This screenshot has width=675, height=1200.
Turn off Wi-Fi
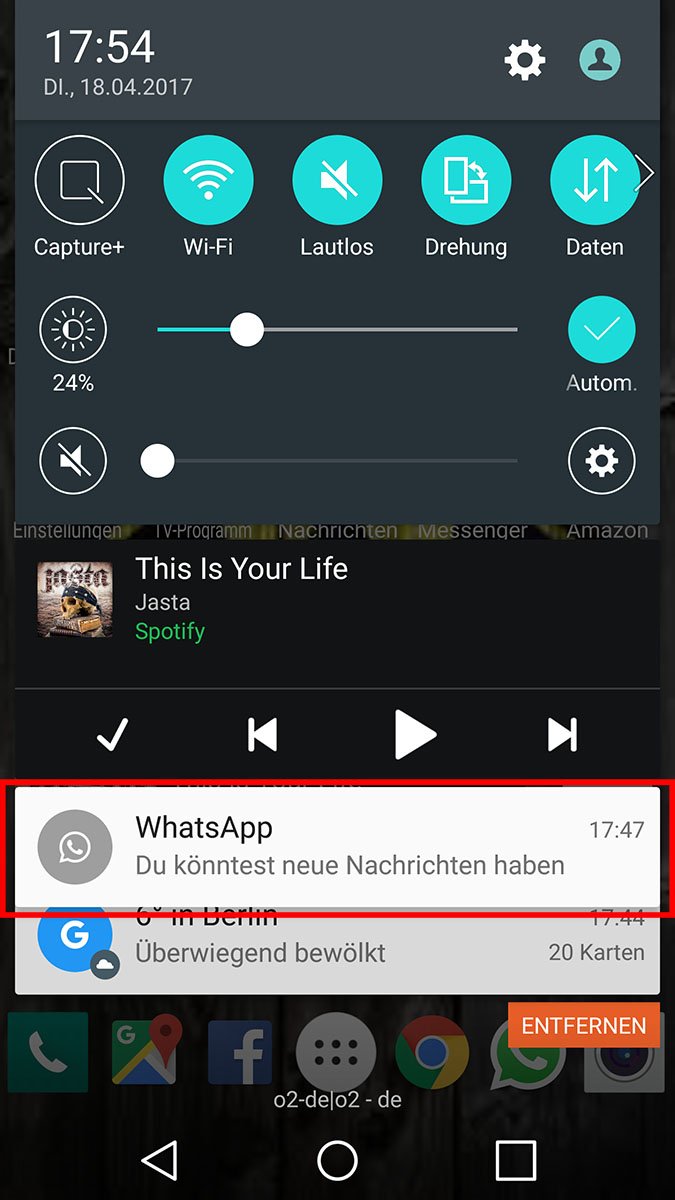[x=208, y=181]
